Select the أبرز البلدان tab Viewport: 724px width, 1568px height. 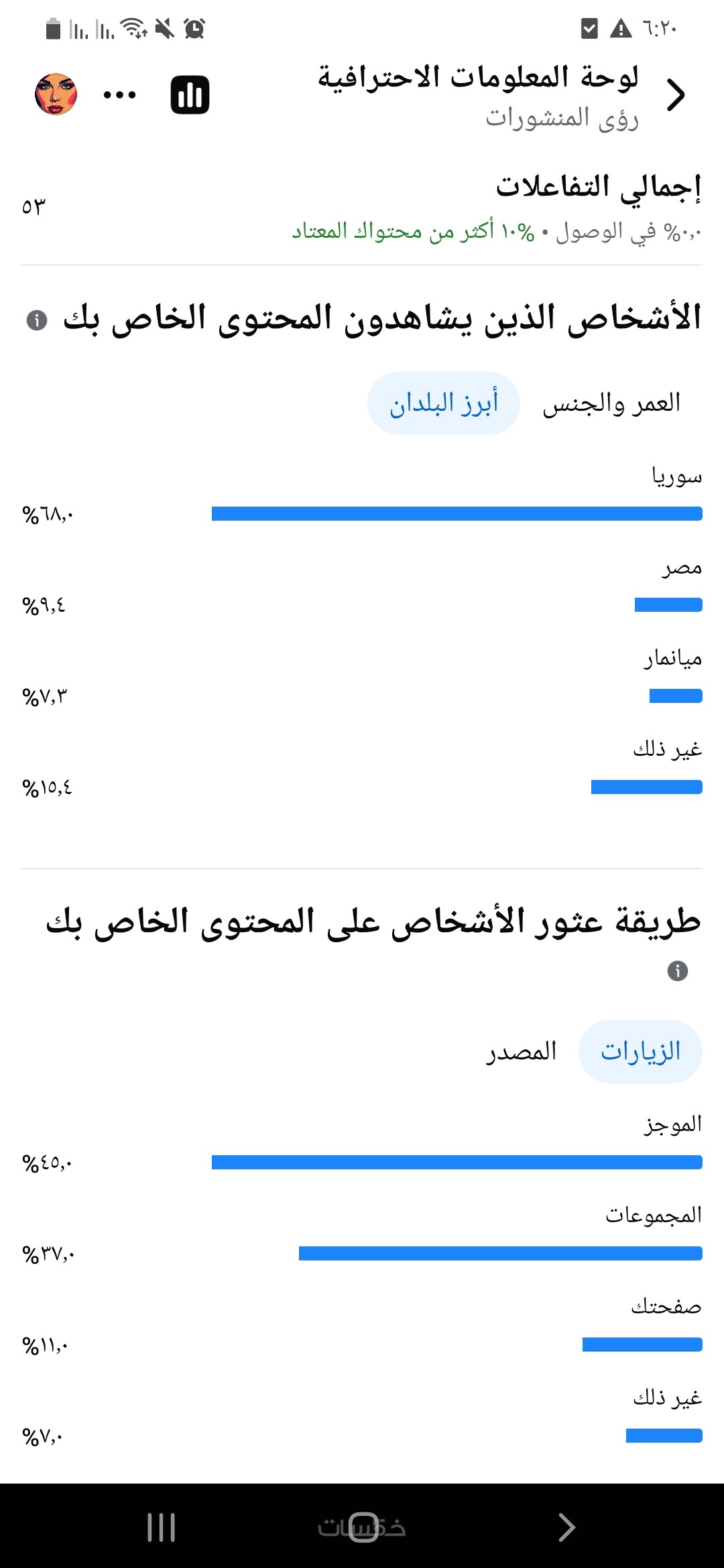click(444, 403)
